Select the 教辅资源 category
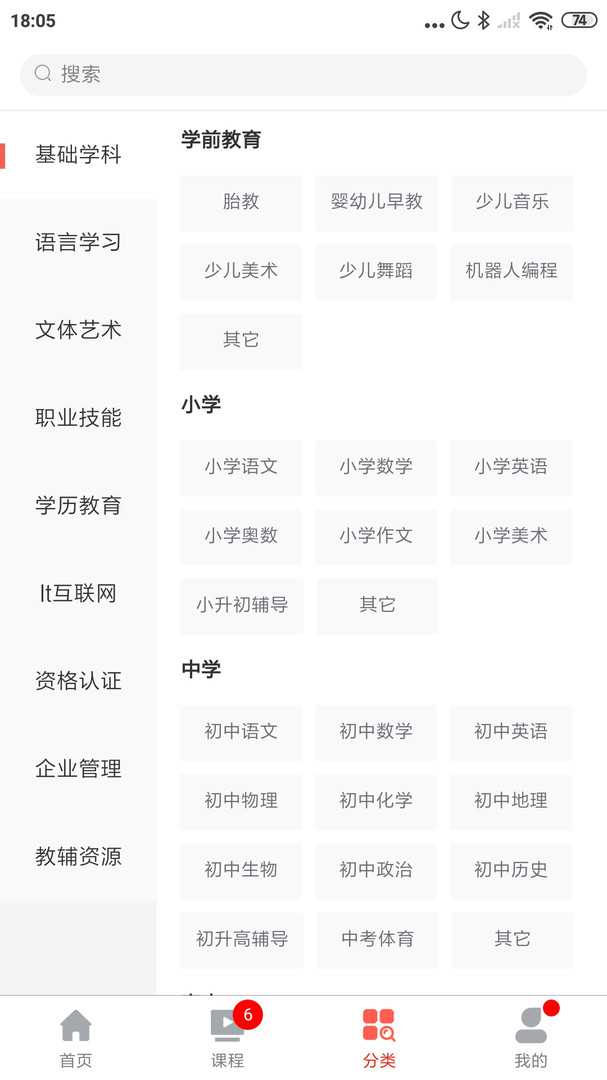 click(x=78, y=857)
